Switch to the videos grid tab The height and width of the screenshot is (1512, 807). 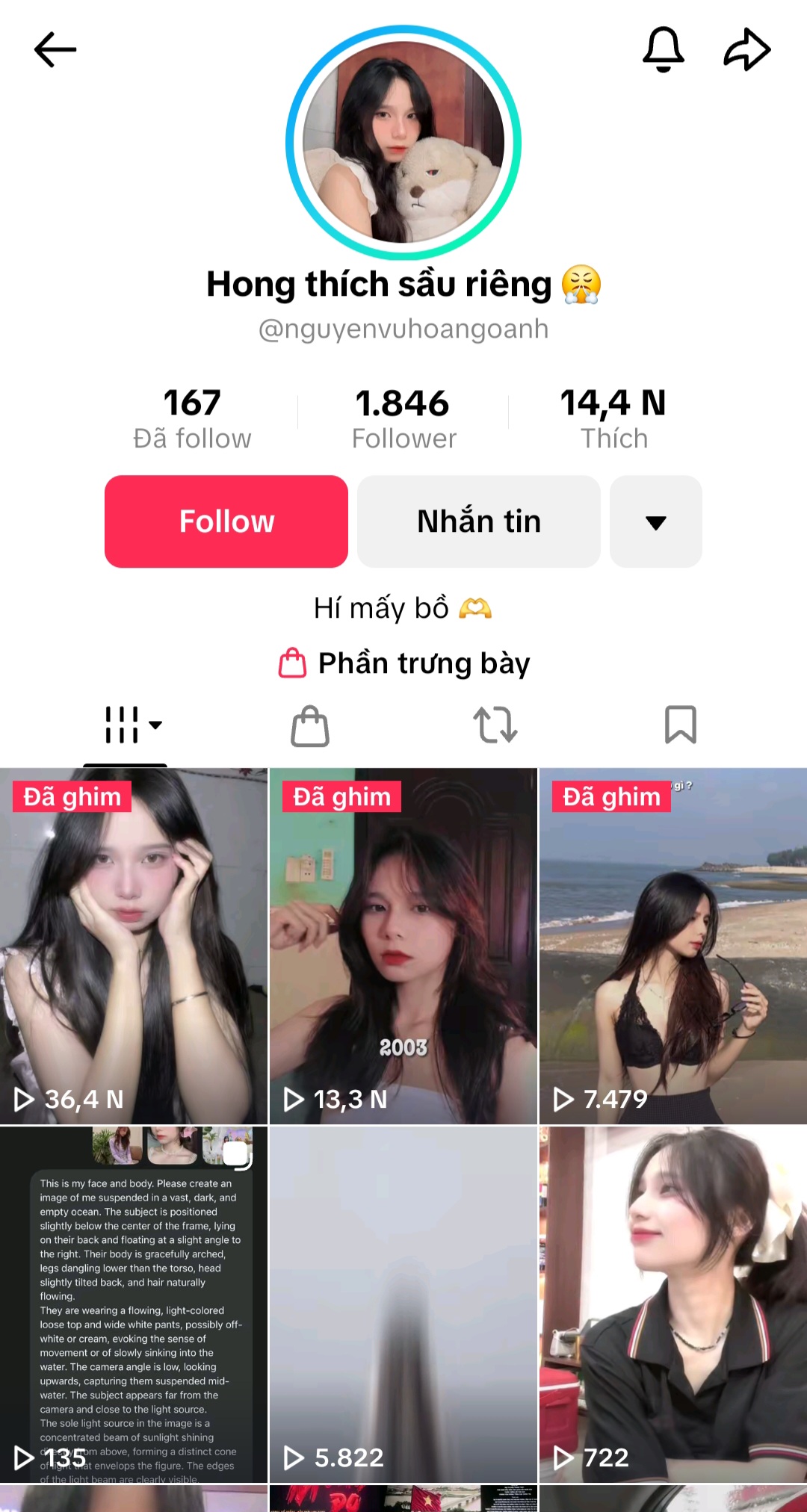126,725
